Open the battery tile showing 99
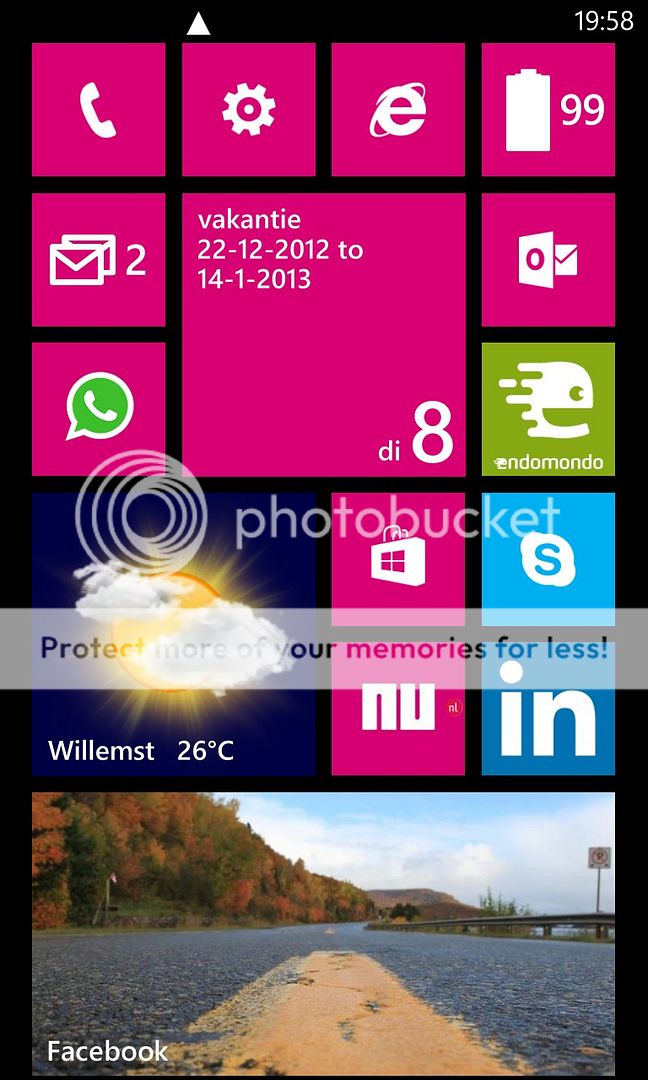The image size is (648, 1080). tap(548, 109)
